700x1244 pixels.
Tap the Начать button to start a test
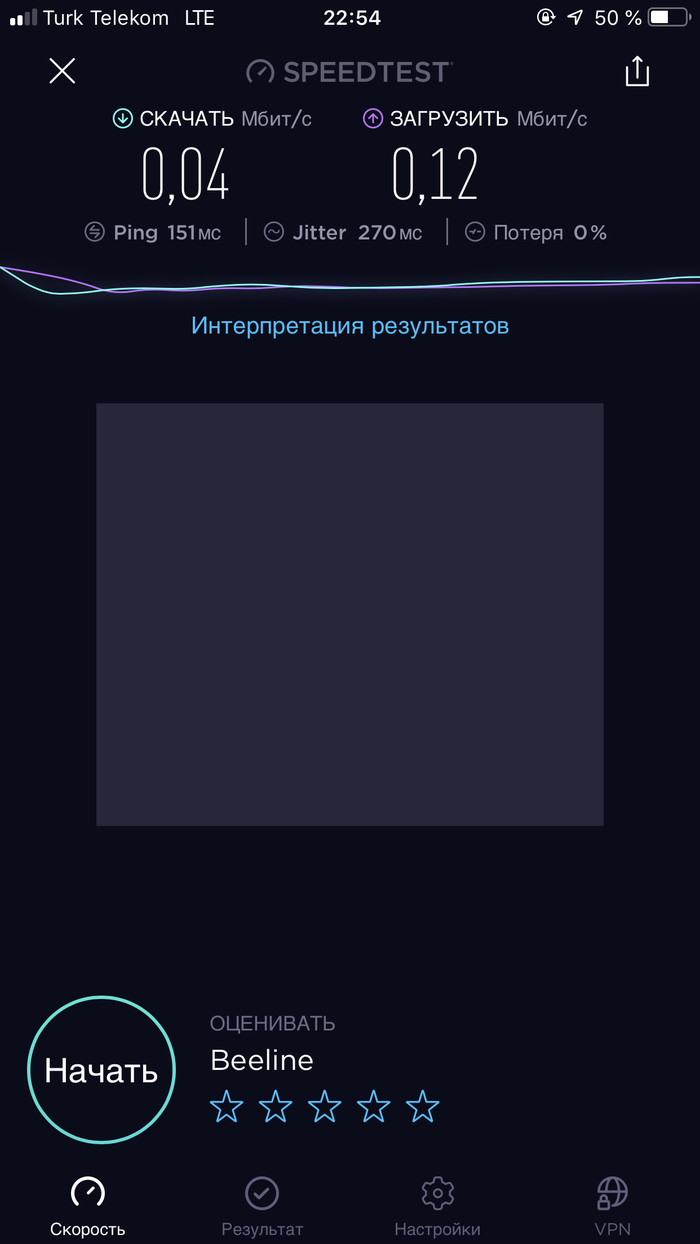click(x=101, y=1070)
